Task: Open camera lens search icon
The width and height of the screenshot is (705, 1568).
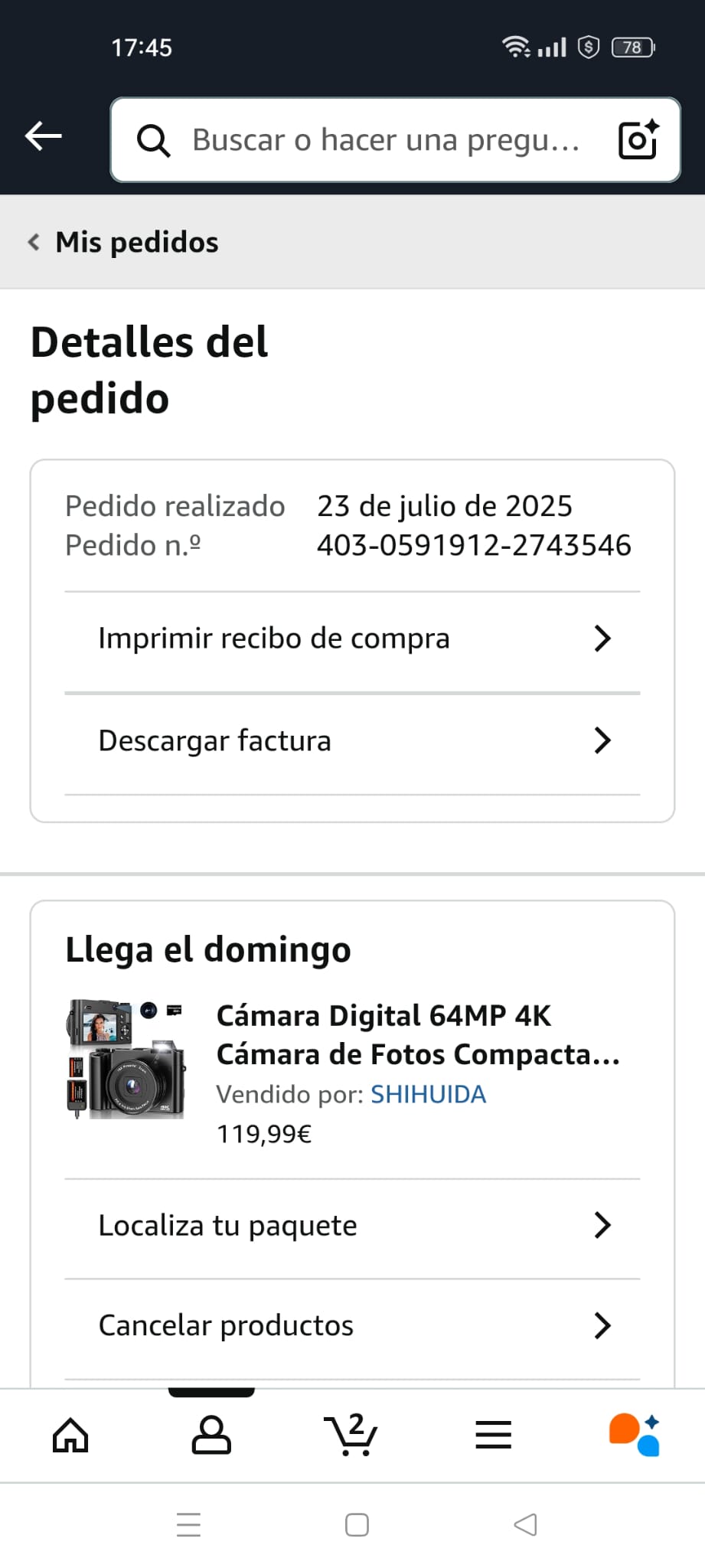Action: [638, 140]
